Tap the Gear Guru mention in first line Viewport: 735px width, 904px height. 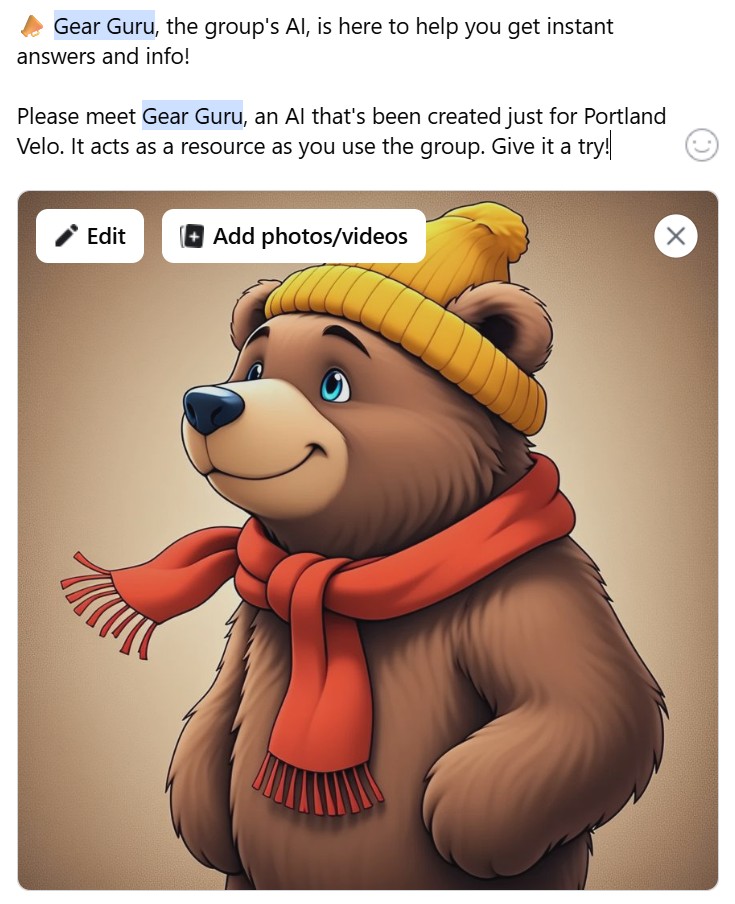click(104, 26)
